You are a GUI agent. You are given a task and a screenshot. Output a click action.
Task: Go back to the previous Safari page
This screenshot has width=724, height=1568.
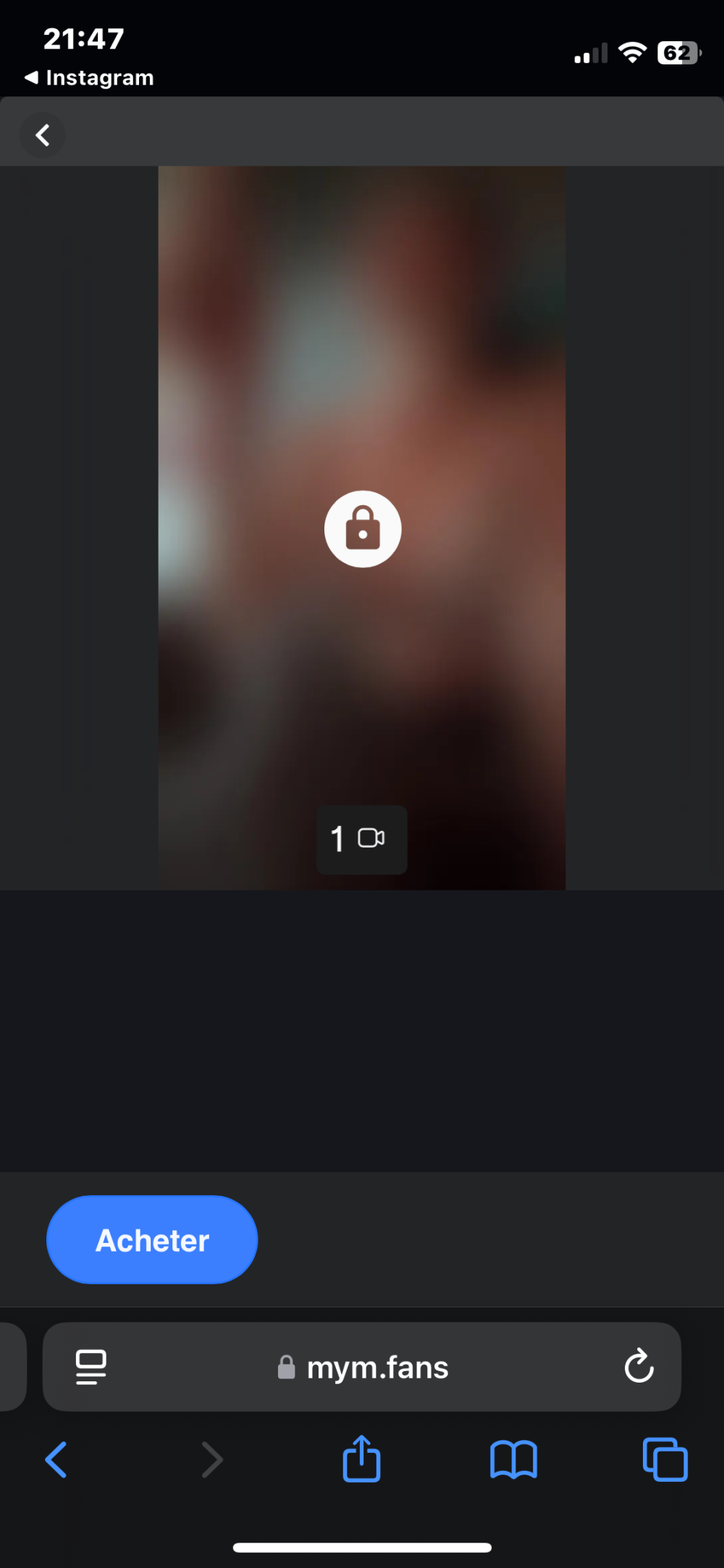[56, 1459]
